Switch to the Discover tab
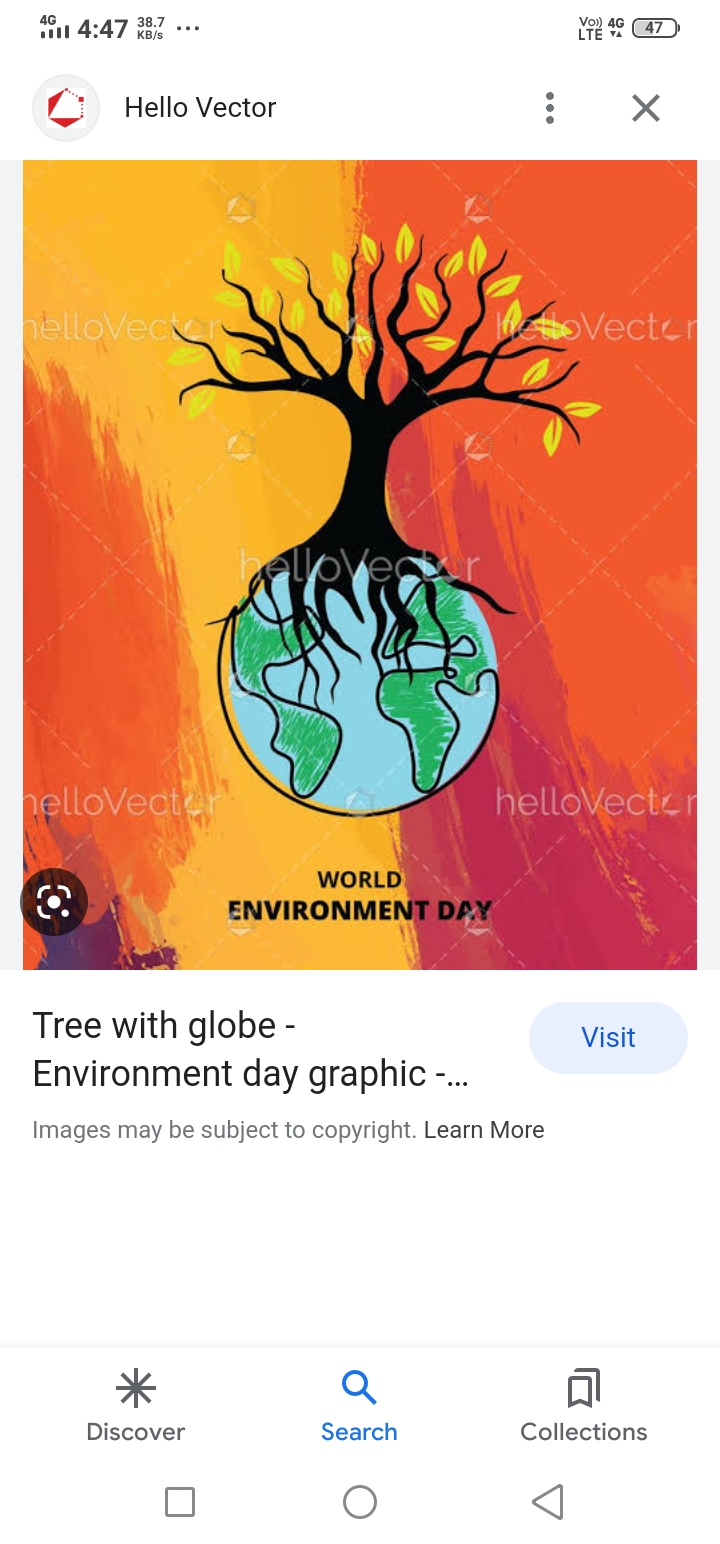The height and width of the screenshot is (1544, 720). point(136,1407)
